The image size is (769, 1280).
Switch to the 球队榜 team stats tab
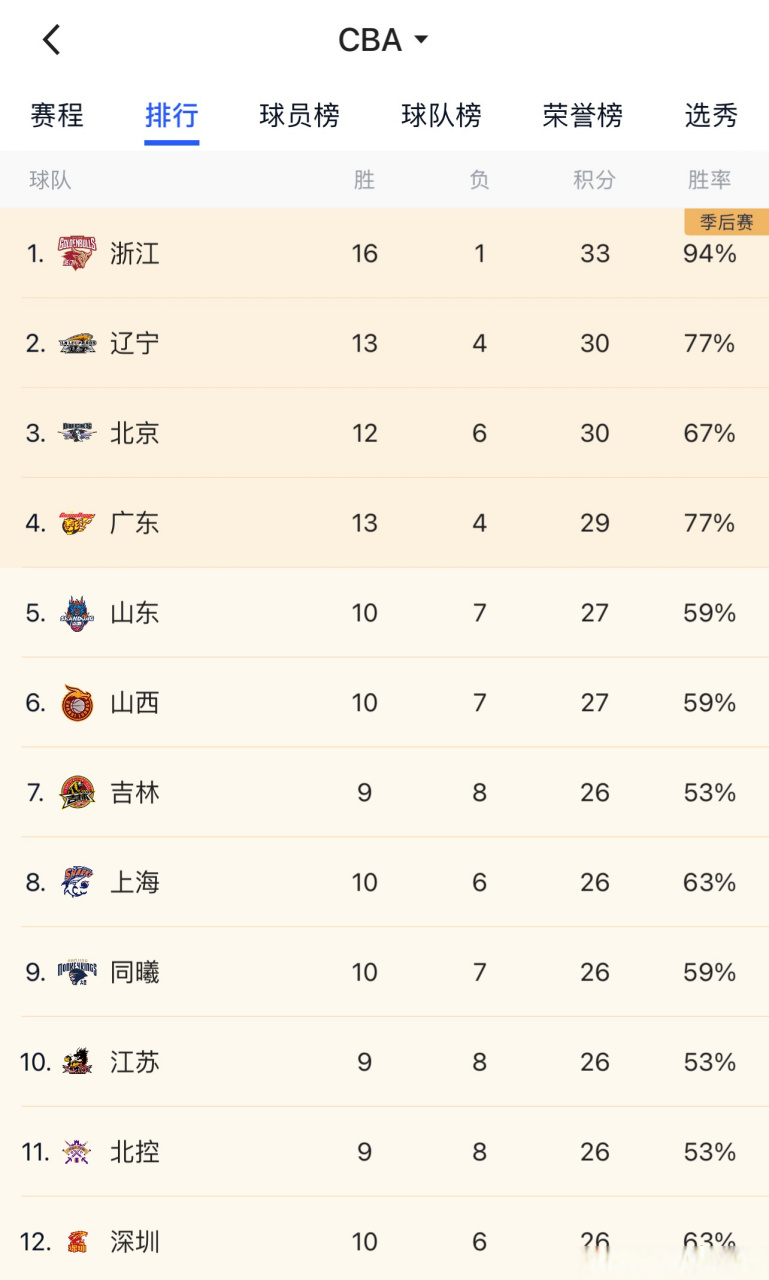pos(441,116)
